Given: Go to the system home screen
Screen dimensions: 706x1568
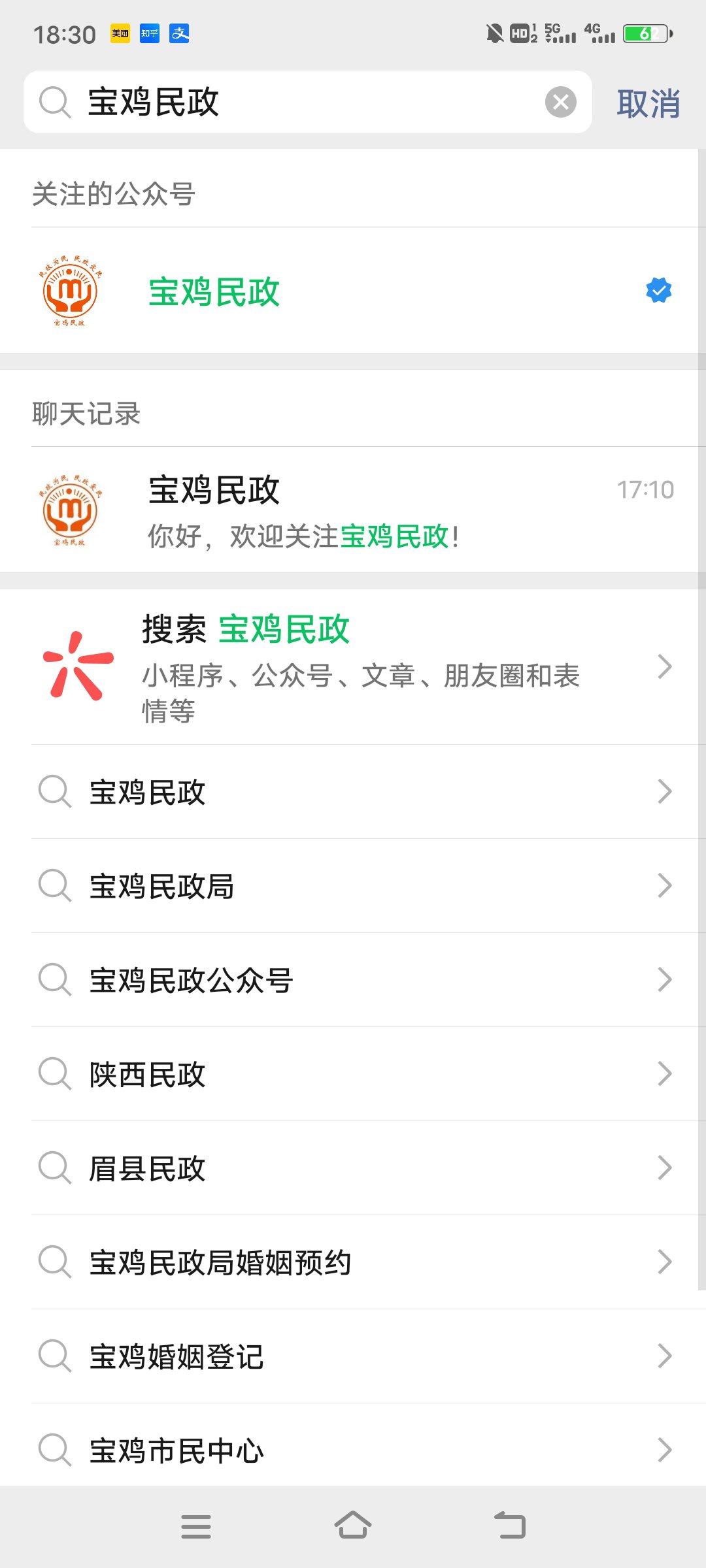Looking at the screenshot, I should (x=353, y=1526).
